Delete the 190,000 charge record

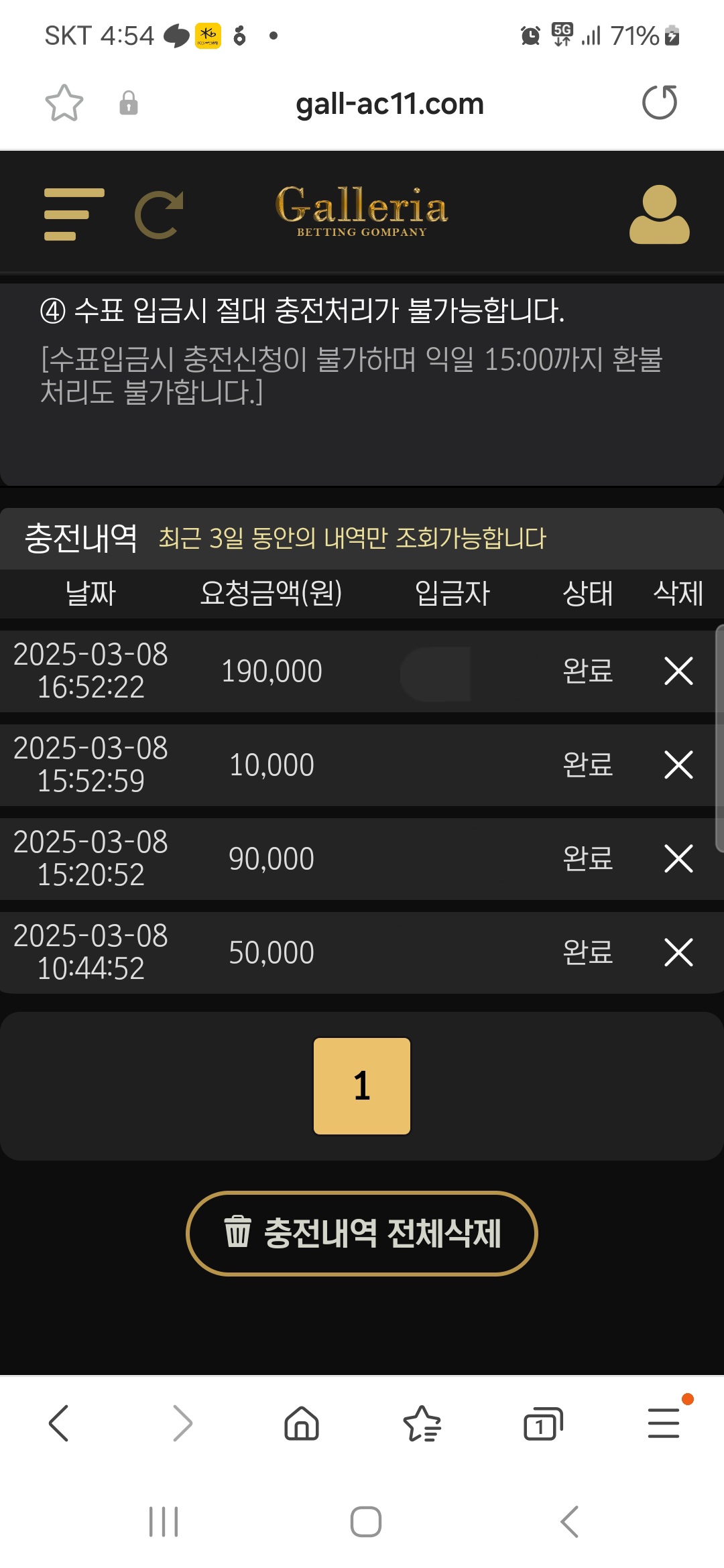coord(678,671)
